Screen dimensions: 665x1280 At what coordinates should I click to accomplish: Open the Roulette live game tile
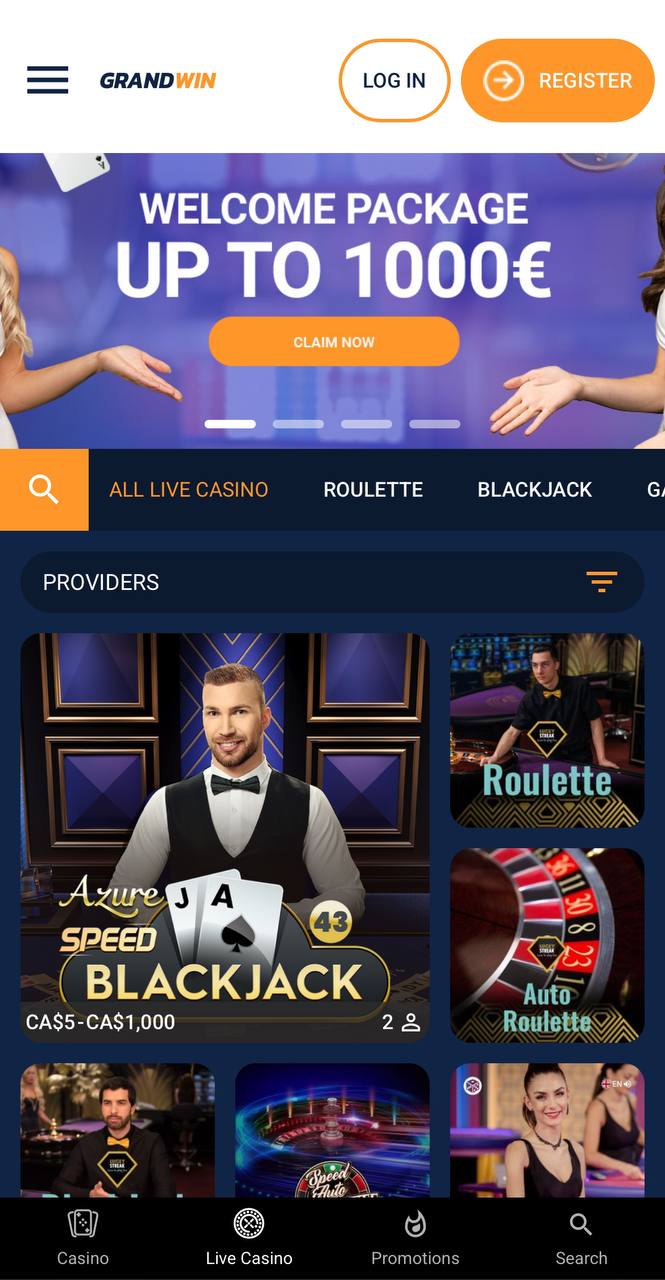coord(547,730)
